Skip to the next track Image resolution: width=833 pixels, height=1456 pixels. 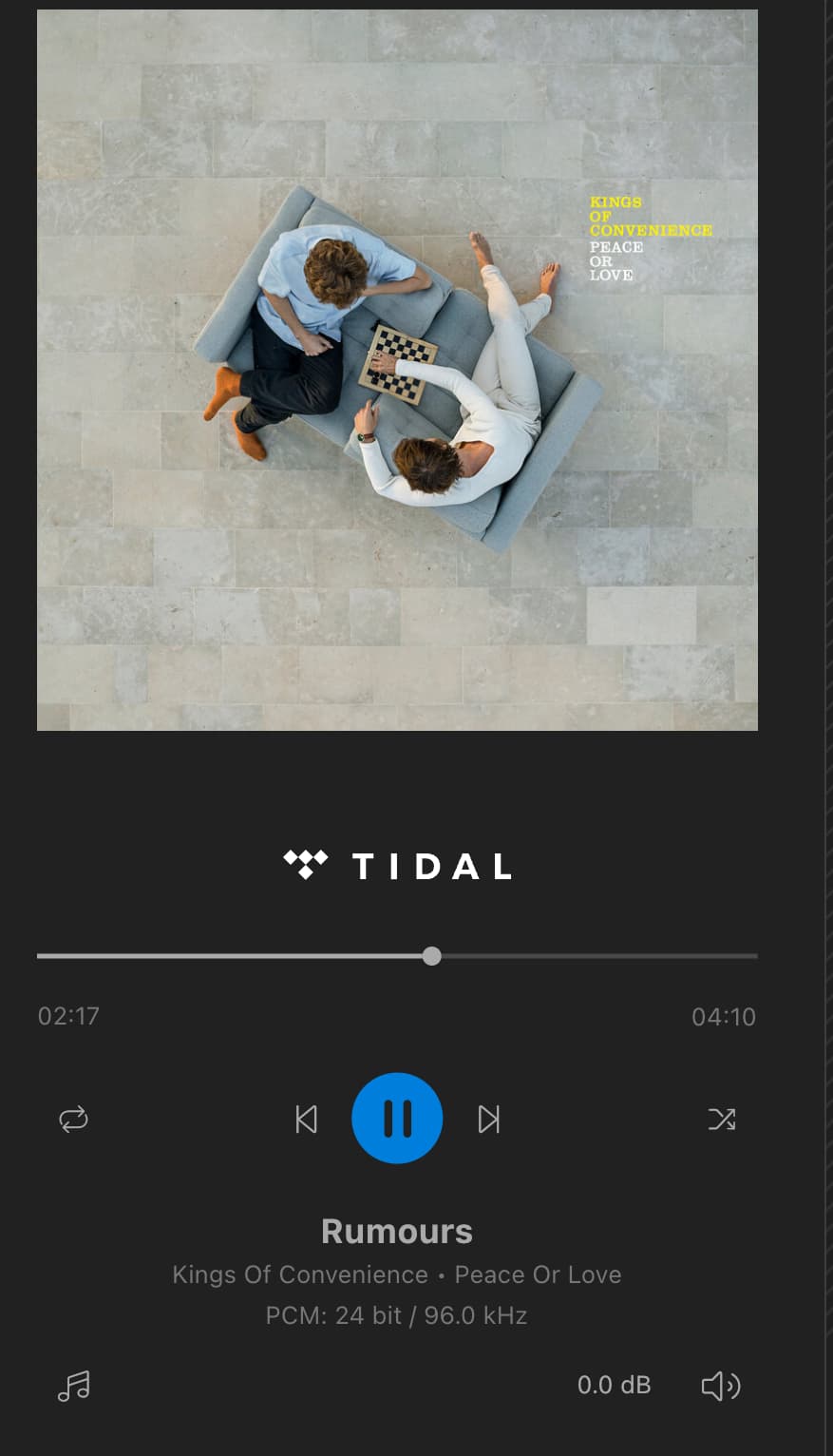point(488,1120)
